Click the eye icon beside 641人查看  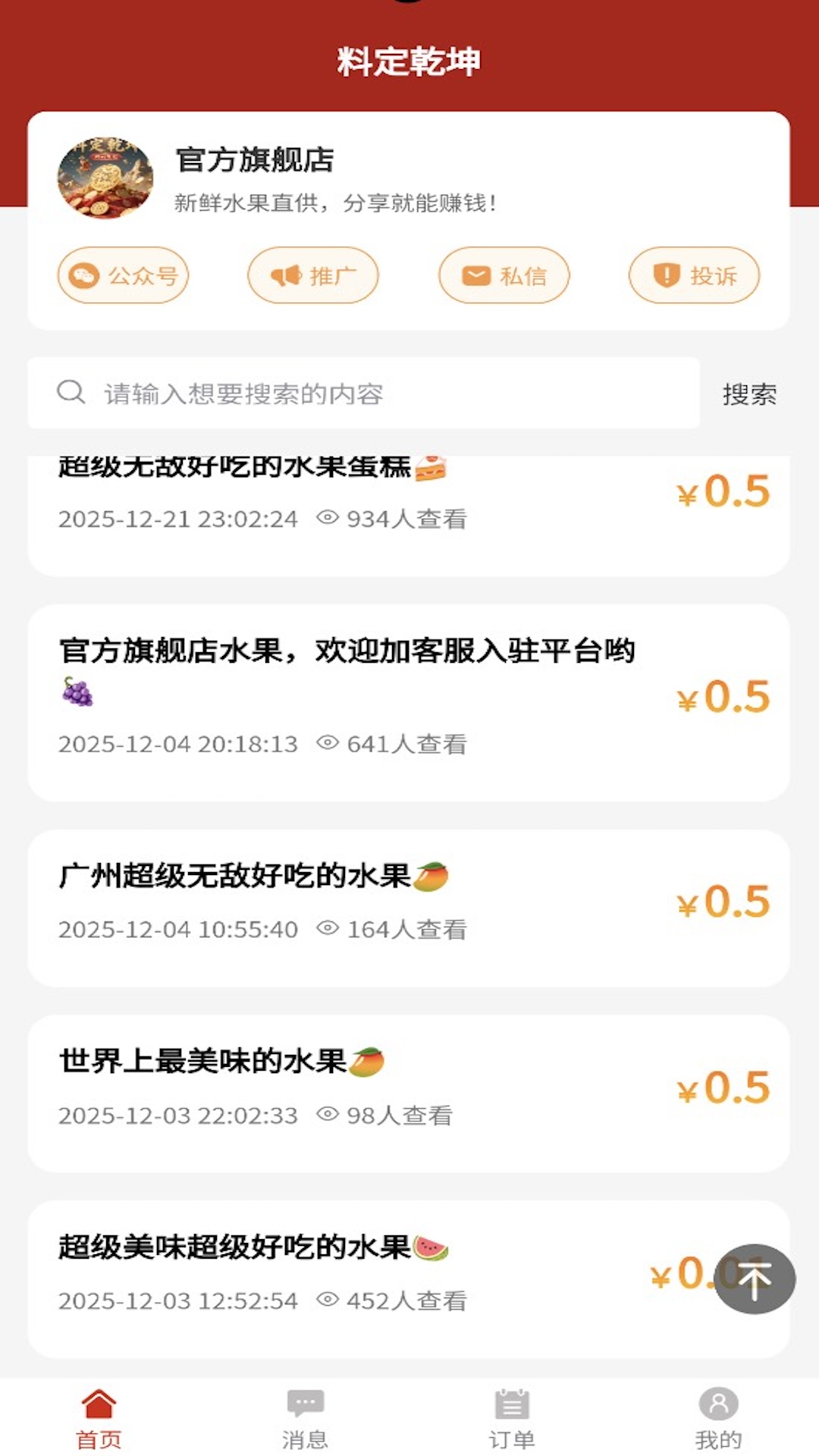328,743
